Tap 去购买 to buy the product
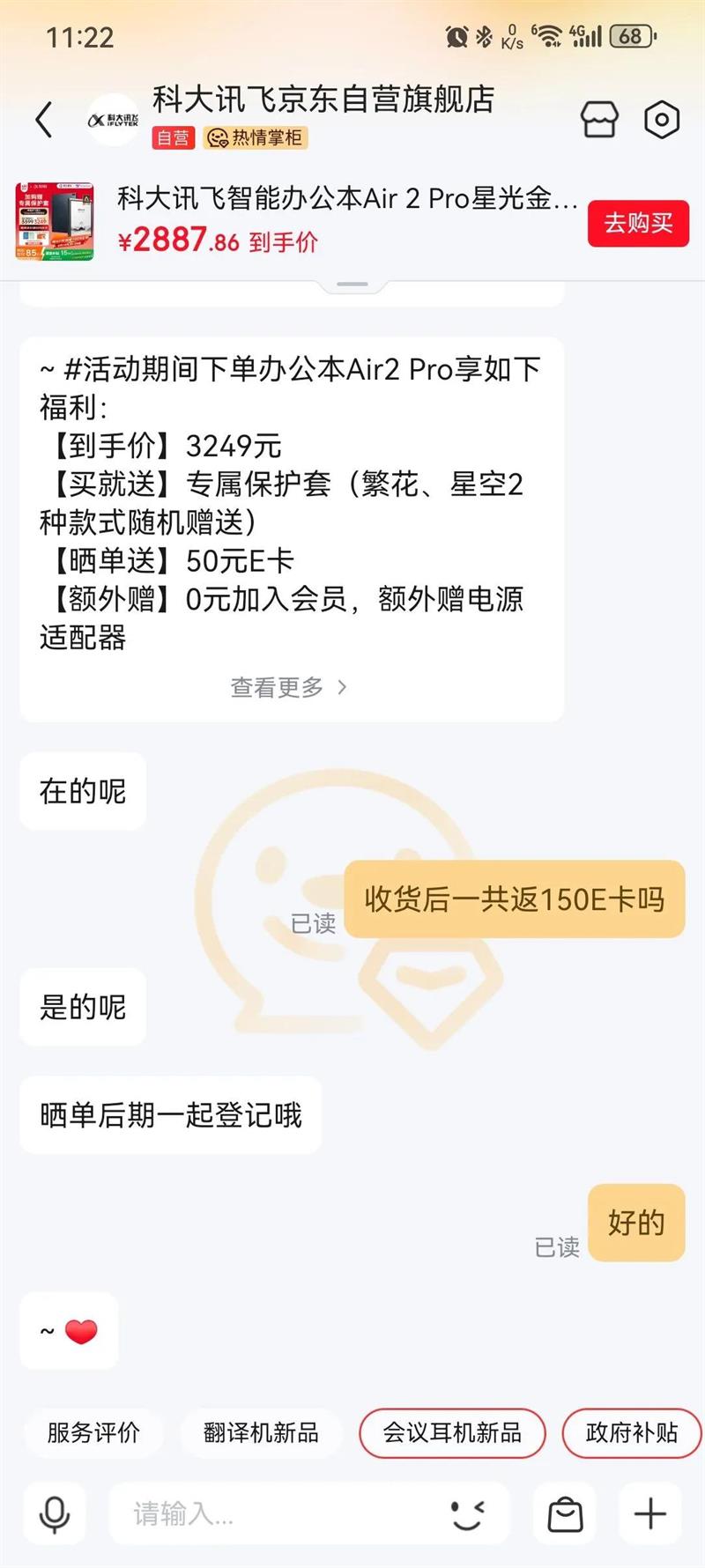Image resolution: width=705 pixels, height=1568 pixels. (x=638, y=224)
